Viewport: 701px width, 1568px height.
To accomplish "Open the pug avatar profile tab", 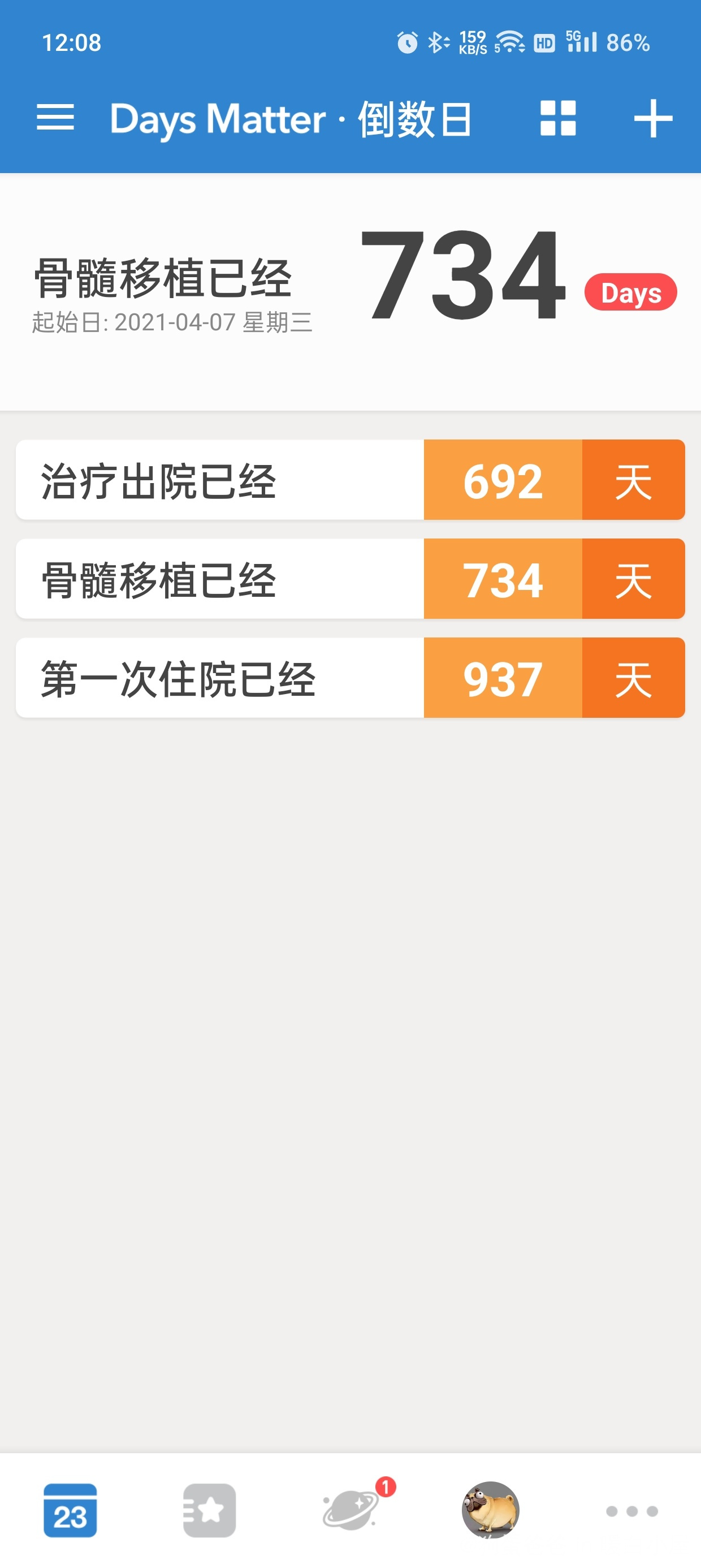I will (x=491, y=1510).
